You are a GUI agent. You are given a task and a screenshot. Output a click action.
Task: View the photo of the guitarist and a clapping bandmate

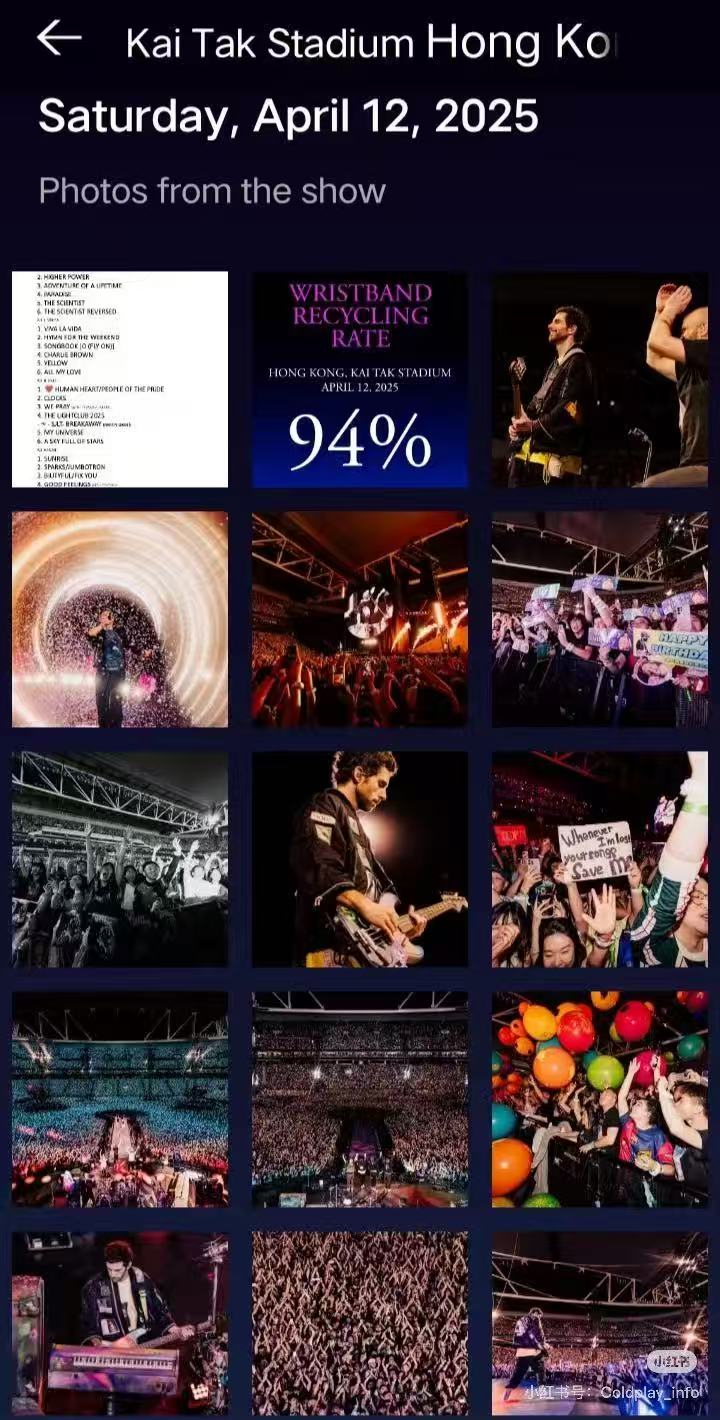(600, 379)
